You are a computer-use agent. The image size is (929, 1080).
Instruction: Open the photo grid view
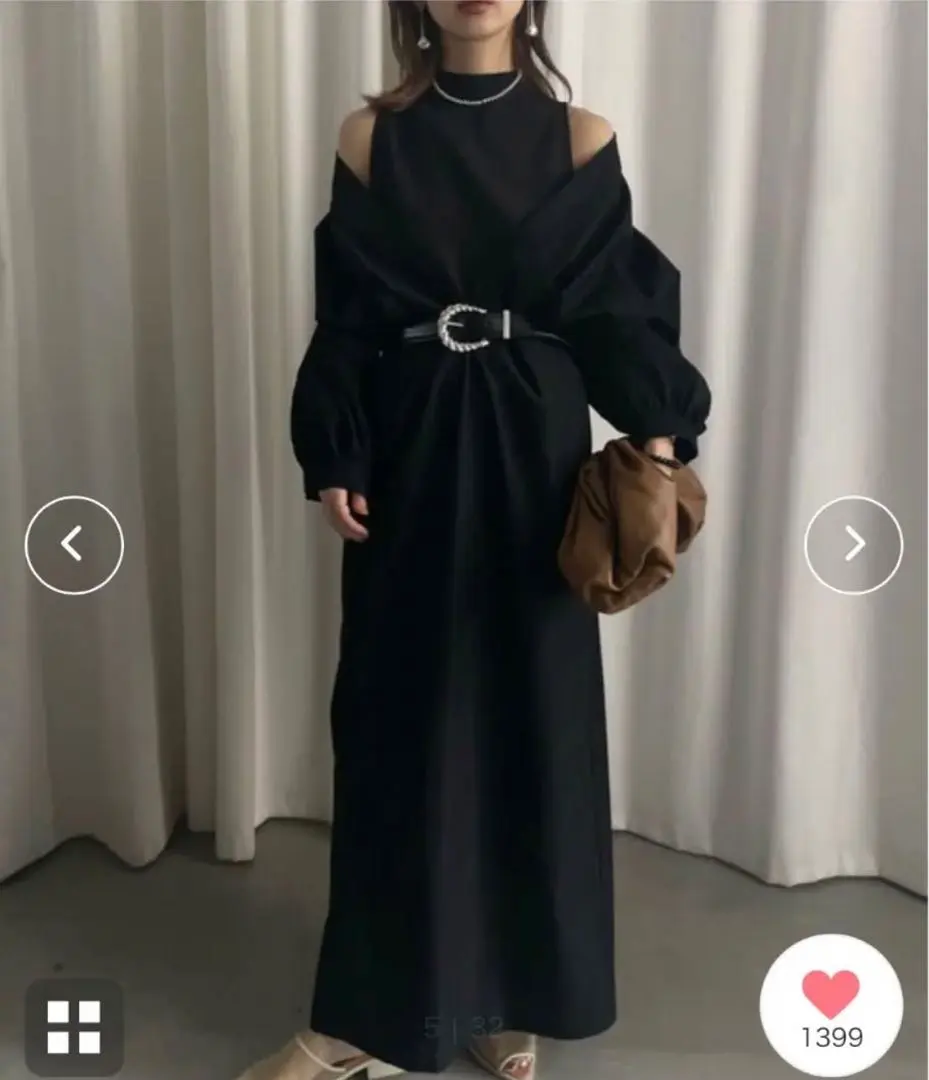74,1027
